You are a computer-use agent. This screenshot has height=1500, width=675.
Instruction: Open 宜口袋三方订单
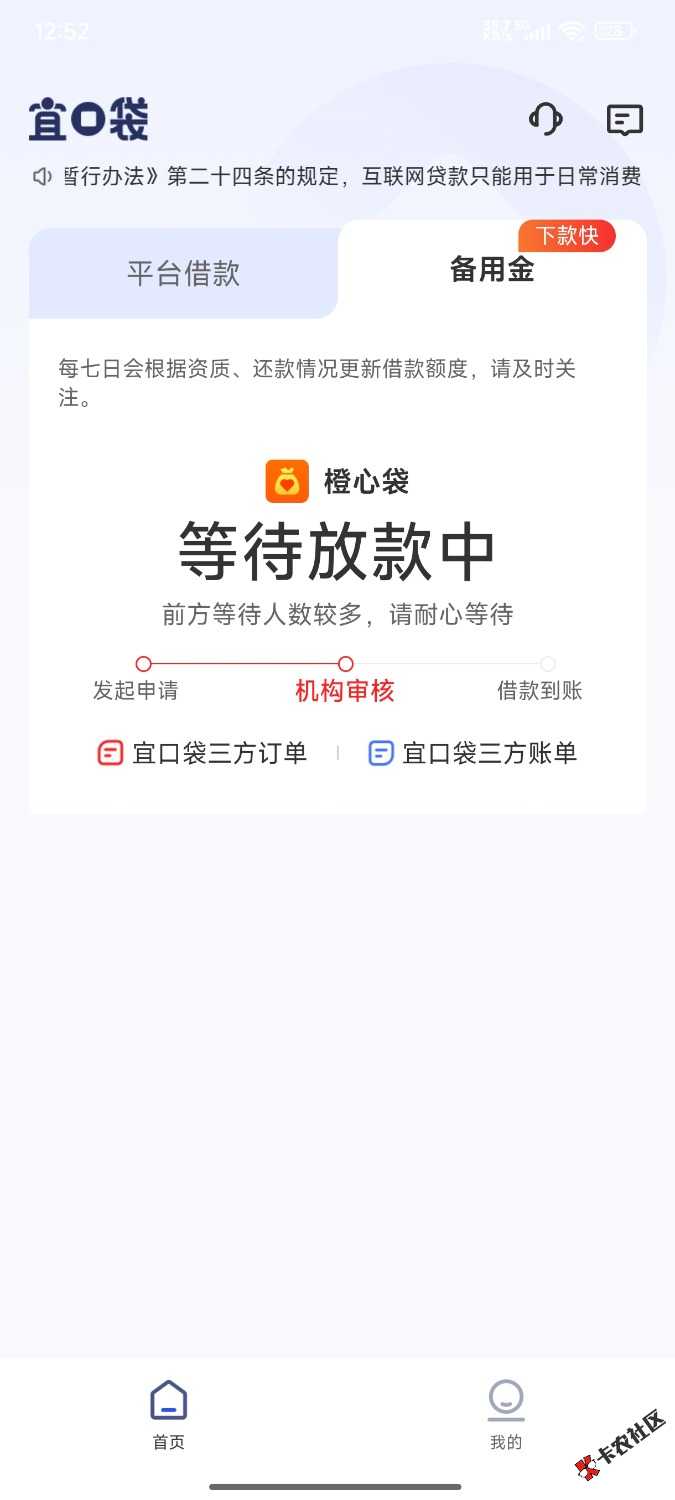[x=202, y=753]
